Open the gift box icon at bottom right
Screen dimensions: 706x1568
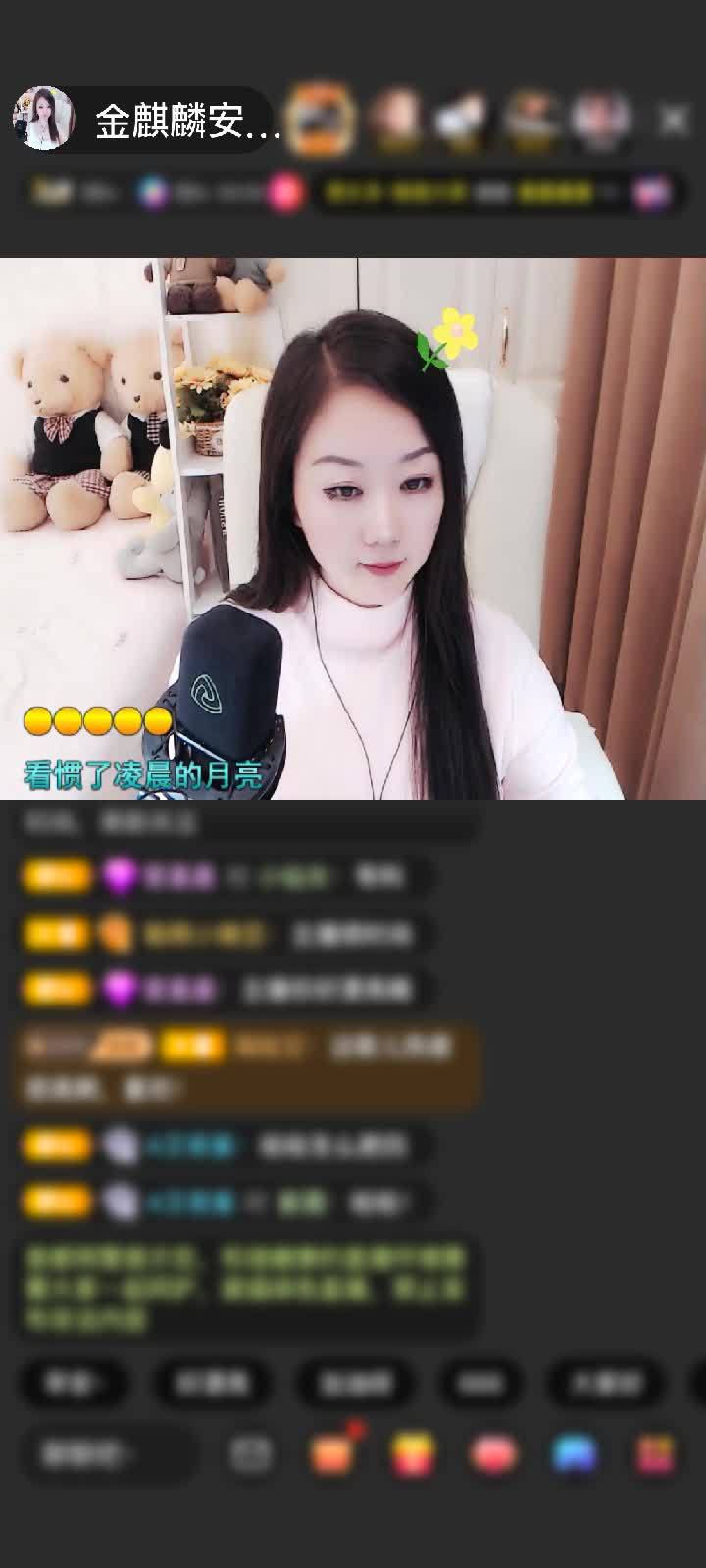[x=655, y=1454]
